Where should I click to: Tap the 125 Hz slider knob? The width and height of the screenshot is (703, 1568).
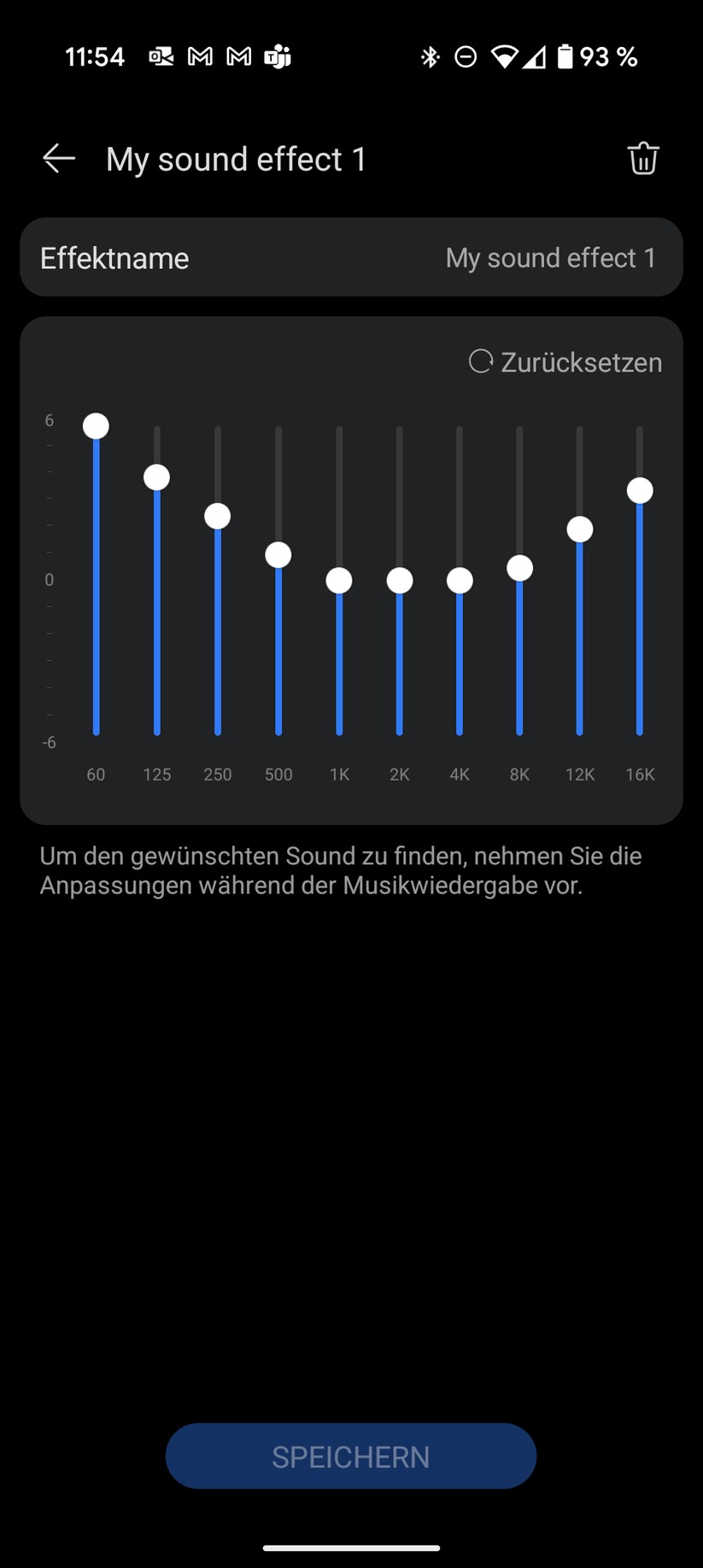(156, 477)
